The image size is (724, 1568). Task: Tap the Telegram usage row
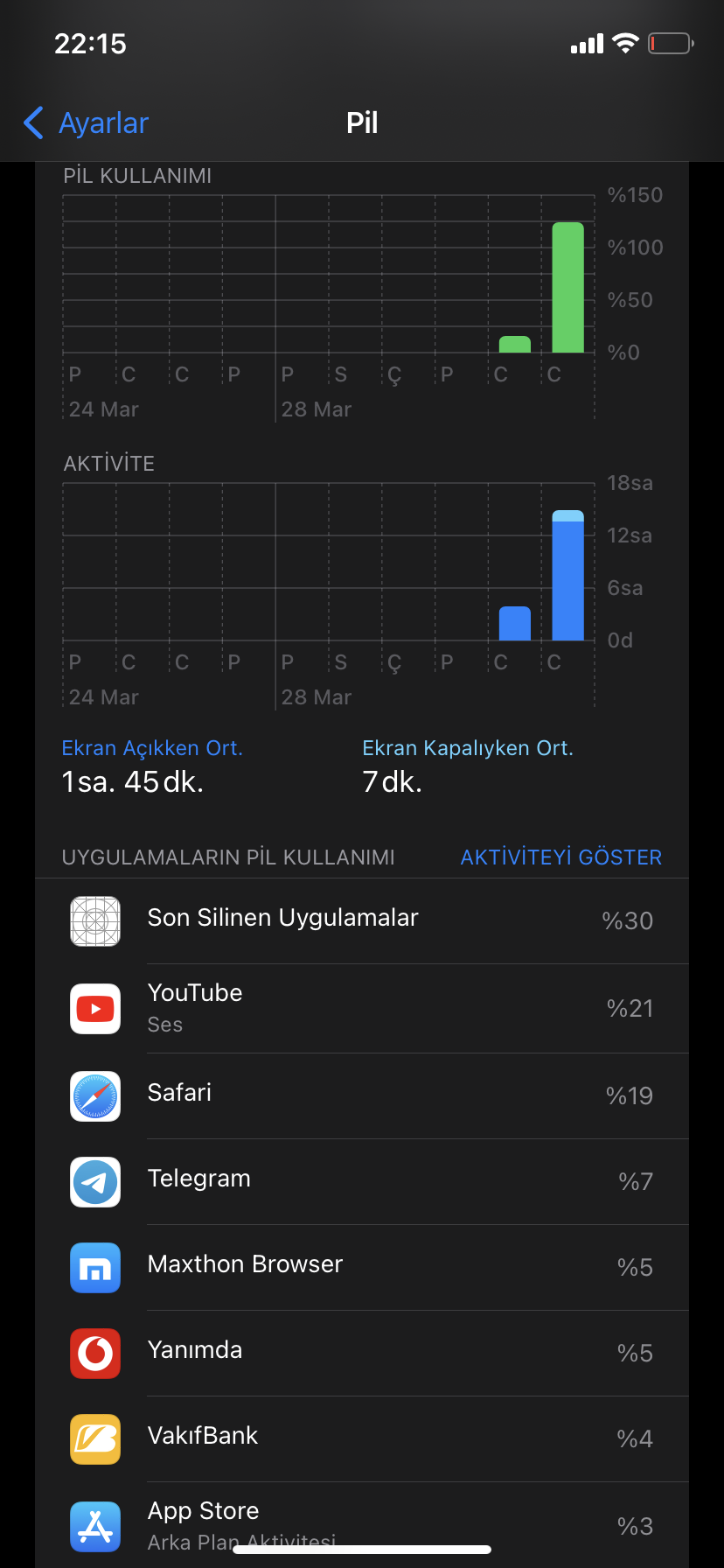tap(362, 1182)
